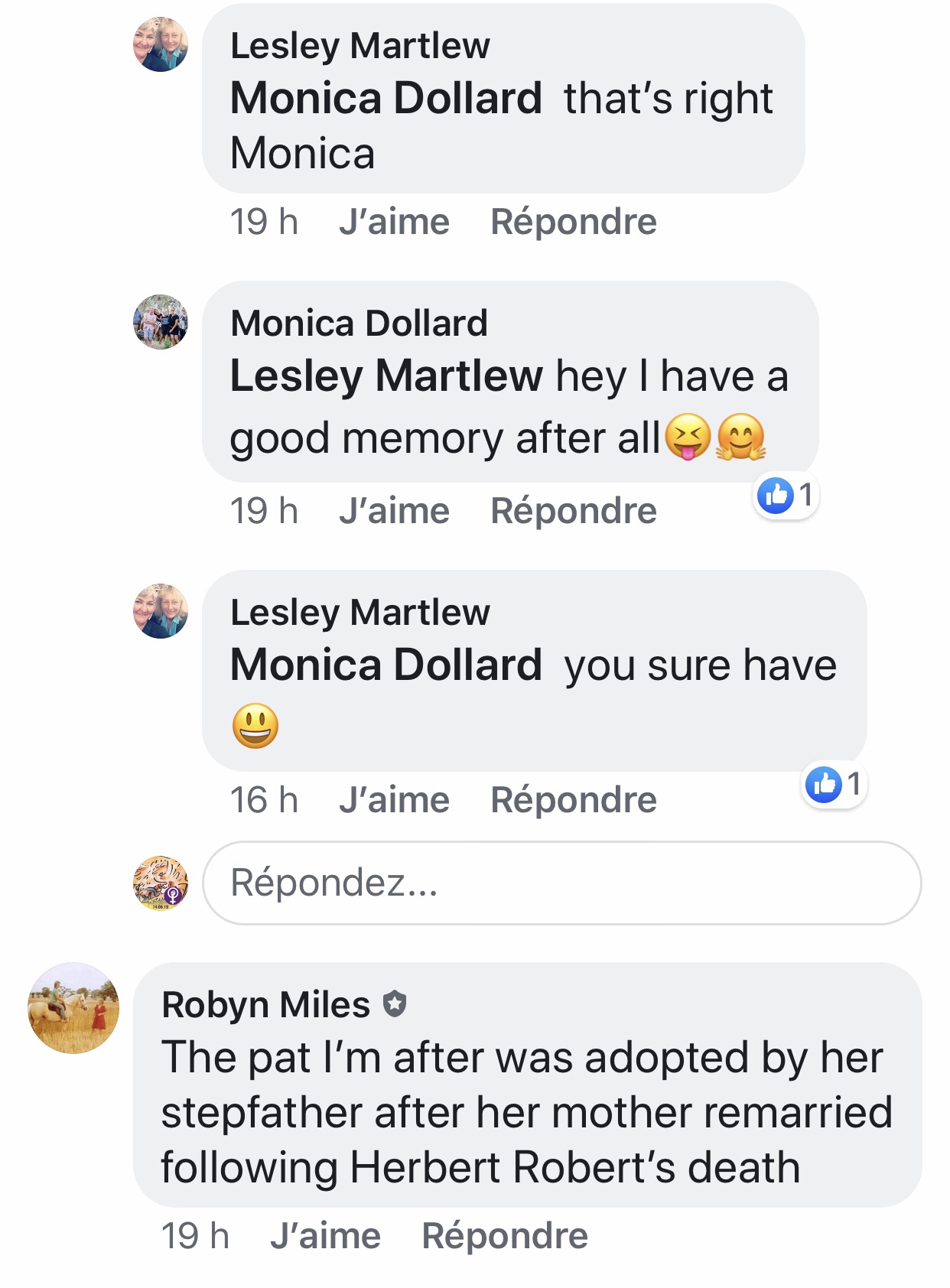This screenshot has height=1288, width=950.
Task: Open Monica Dollard's avatar beside her comment
Action: click(161, 322)
